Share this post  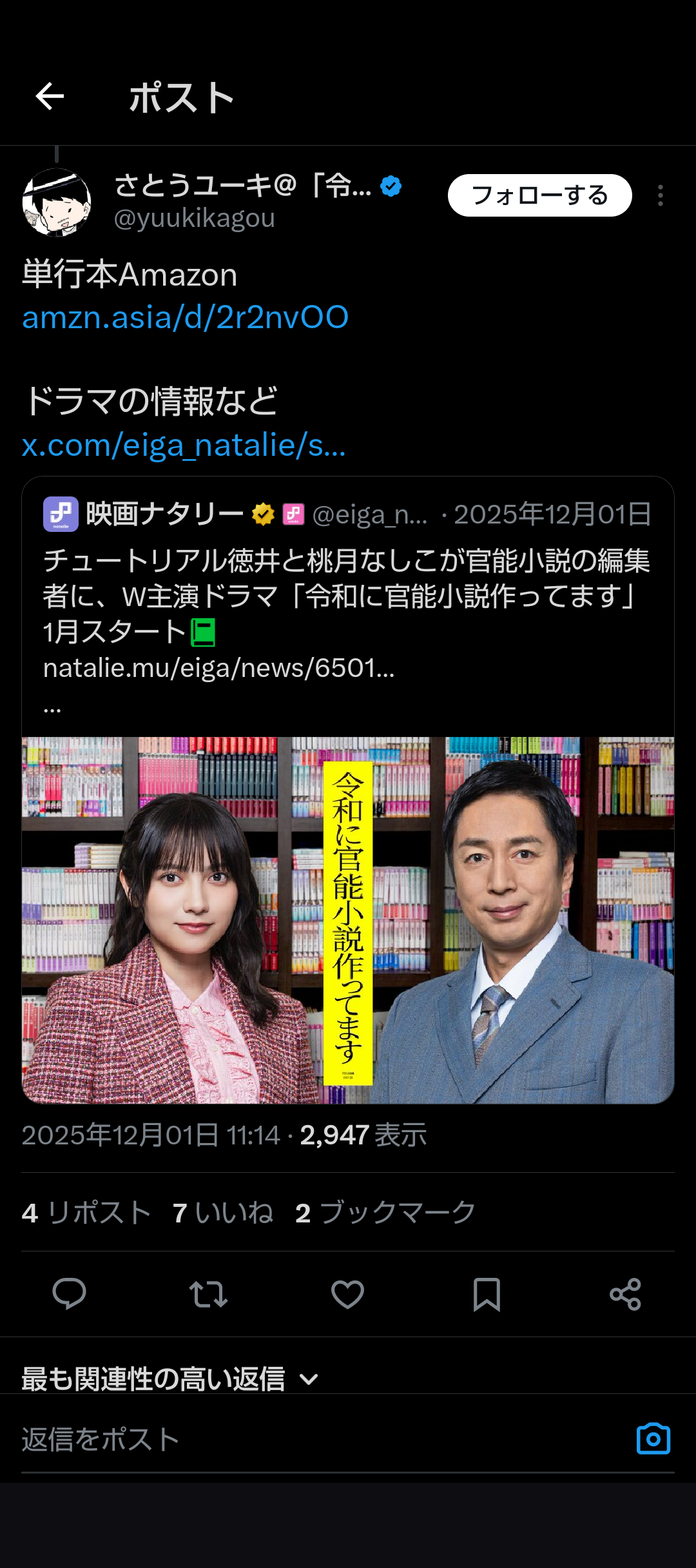click(625, 1294)
